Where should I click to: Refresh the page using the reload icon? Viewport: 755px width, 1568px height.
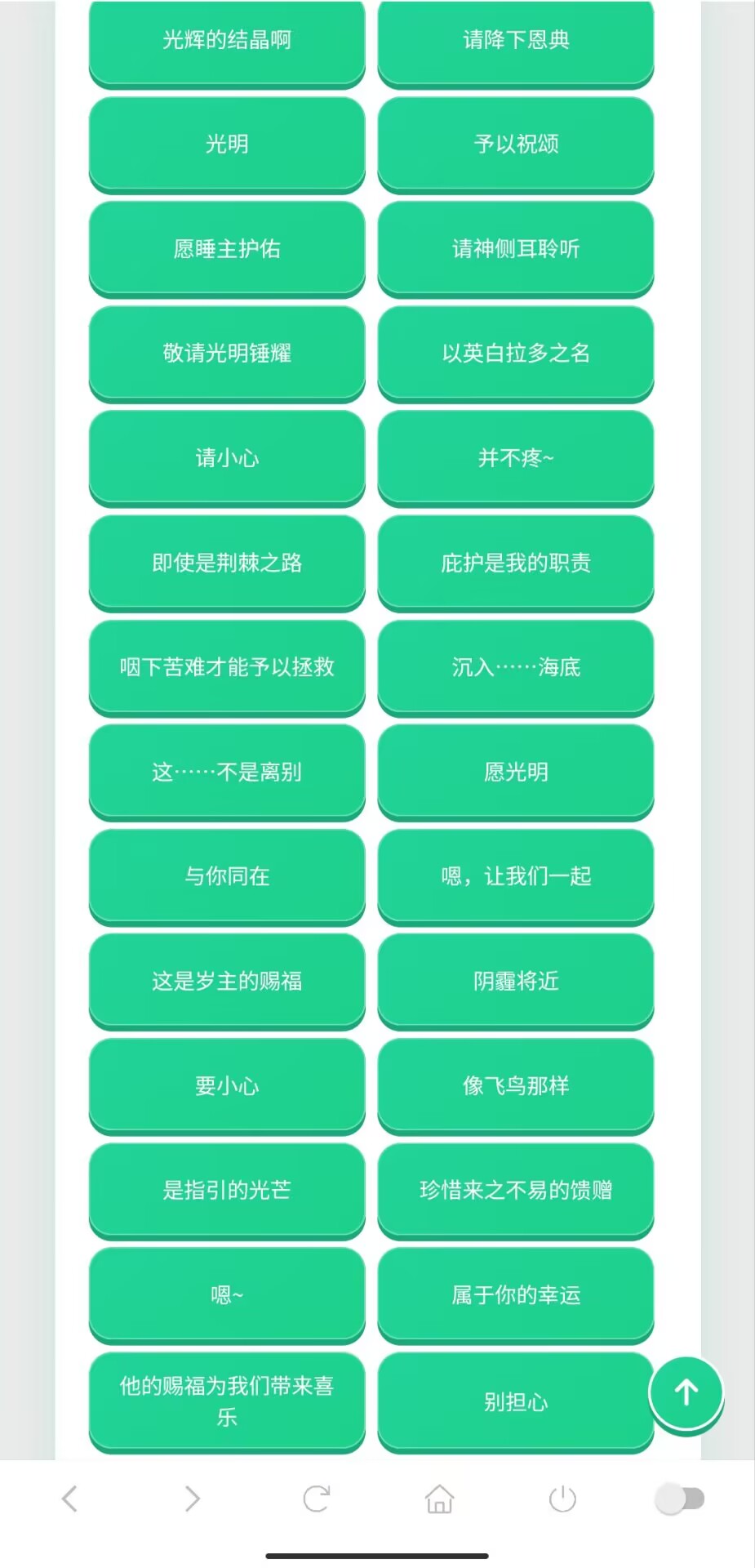(x=317, y=1499)
